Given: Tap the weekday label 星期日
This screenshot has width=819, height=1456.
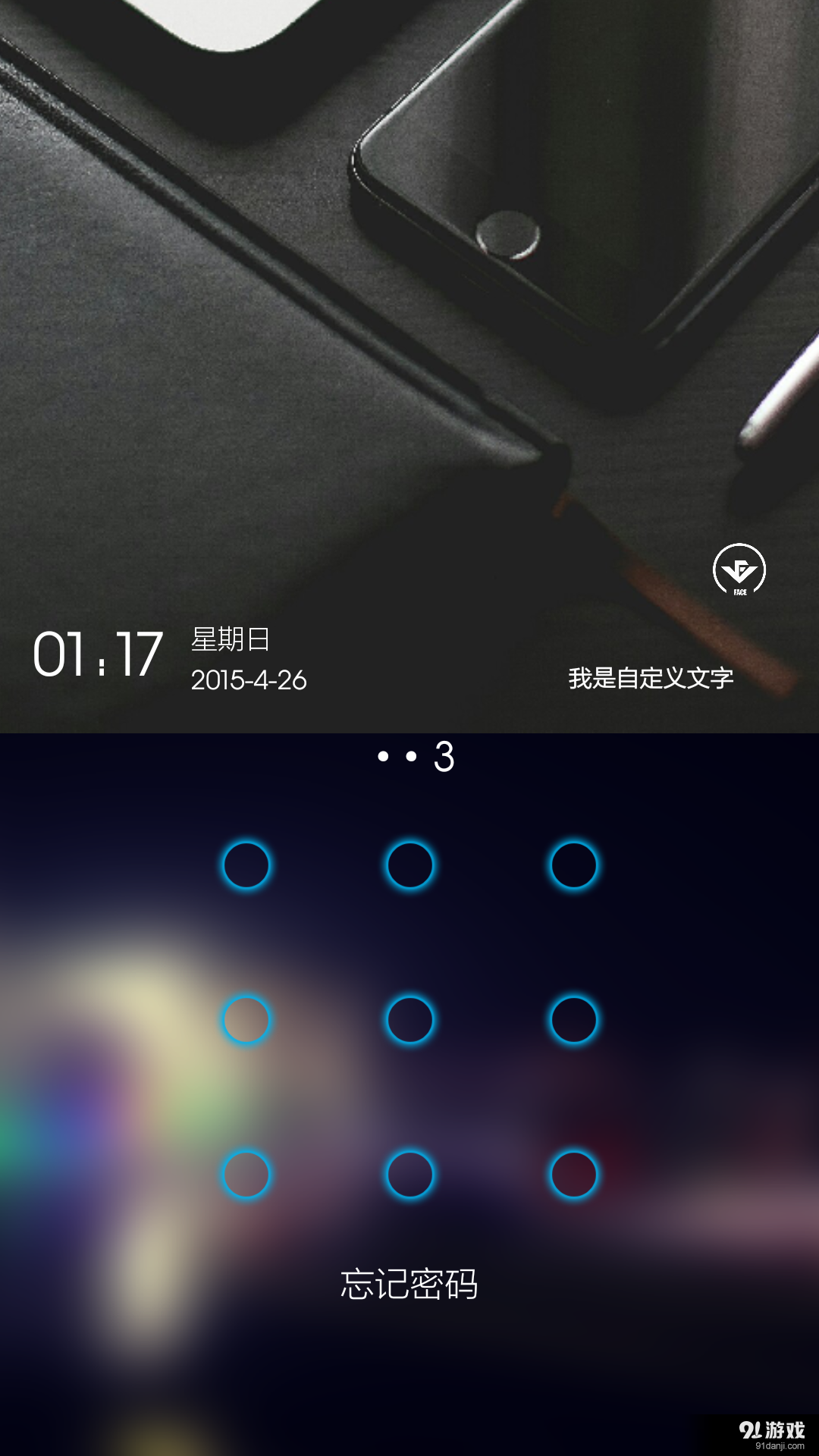Looking at the screenshot, I should coord(231,641).
